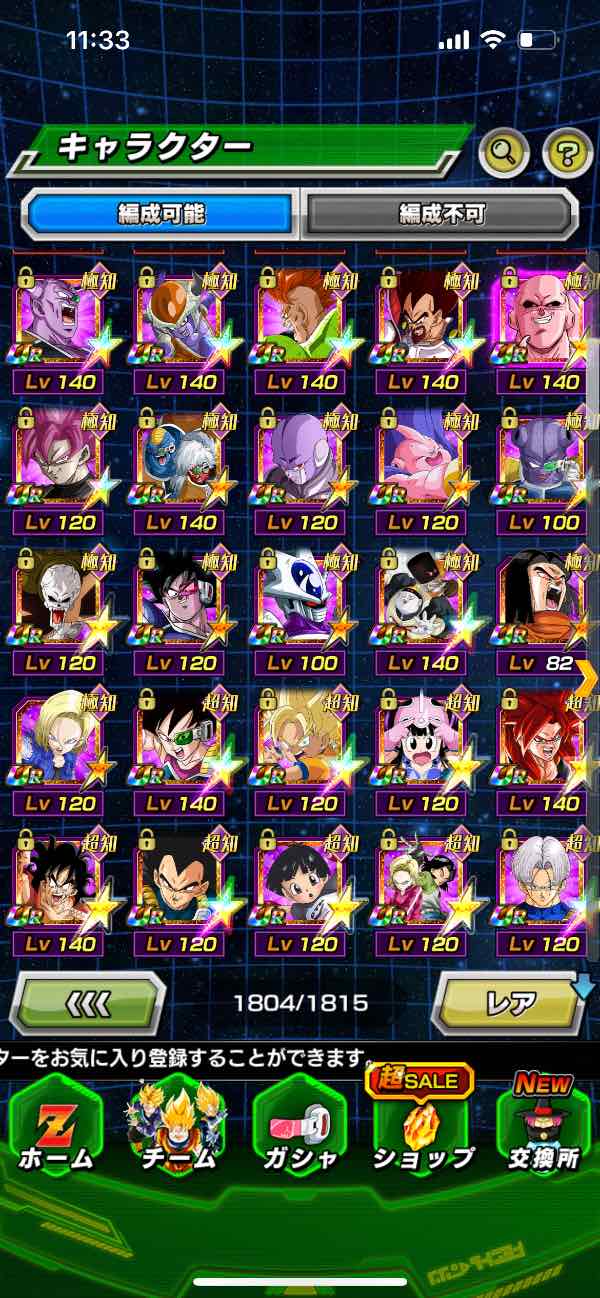The image size is (600, 1298).
Task: Open the character search magnifier
Action: [x=505, y=152]
